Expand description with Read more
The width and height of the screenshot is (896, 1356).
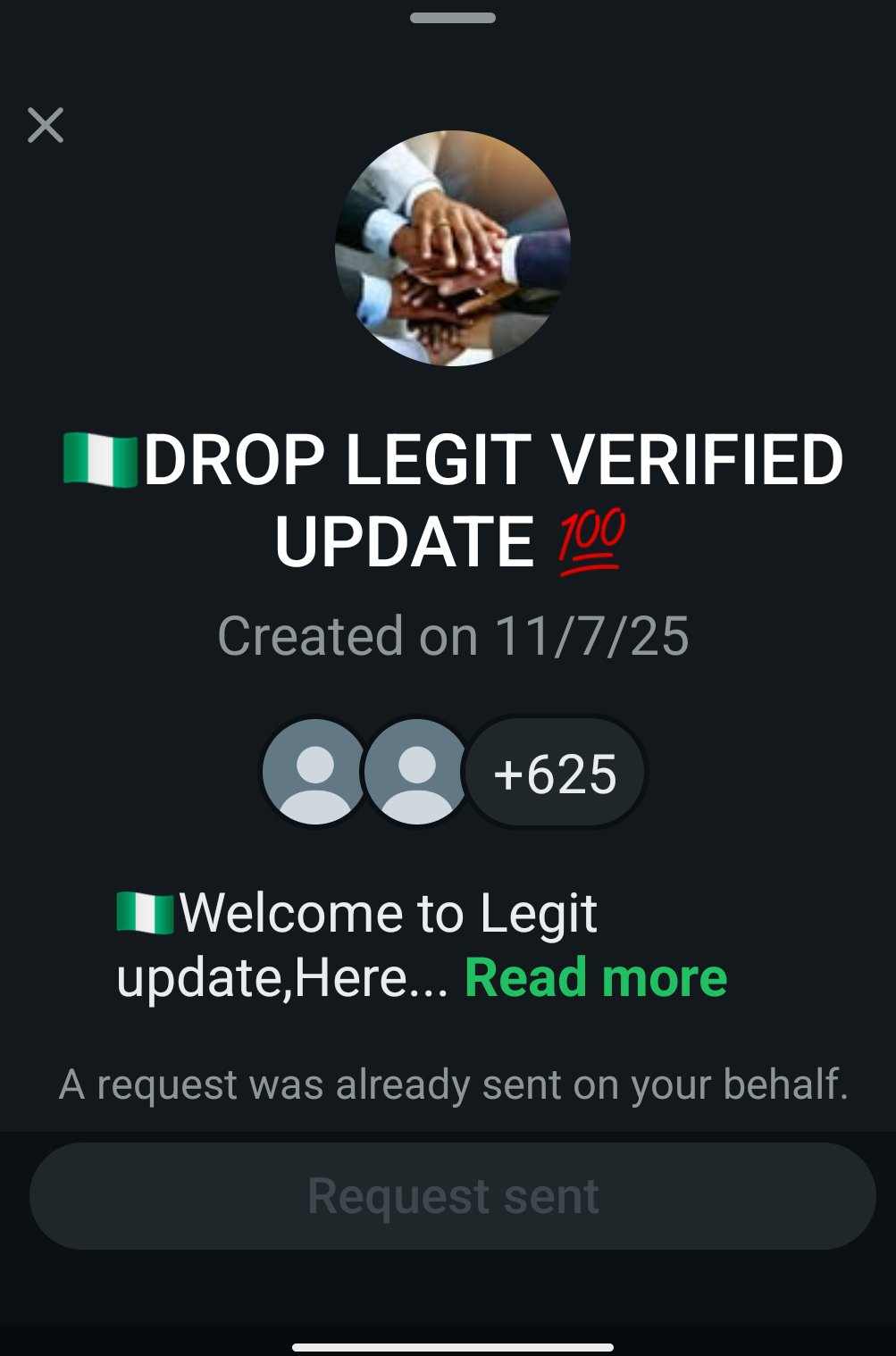[x=596, y=977]
